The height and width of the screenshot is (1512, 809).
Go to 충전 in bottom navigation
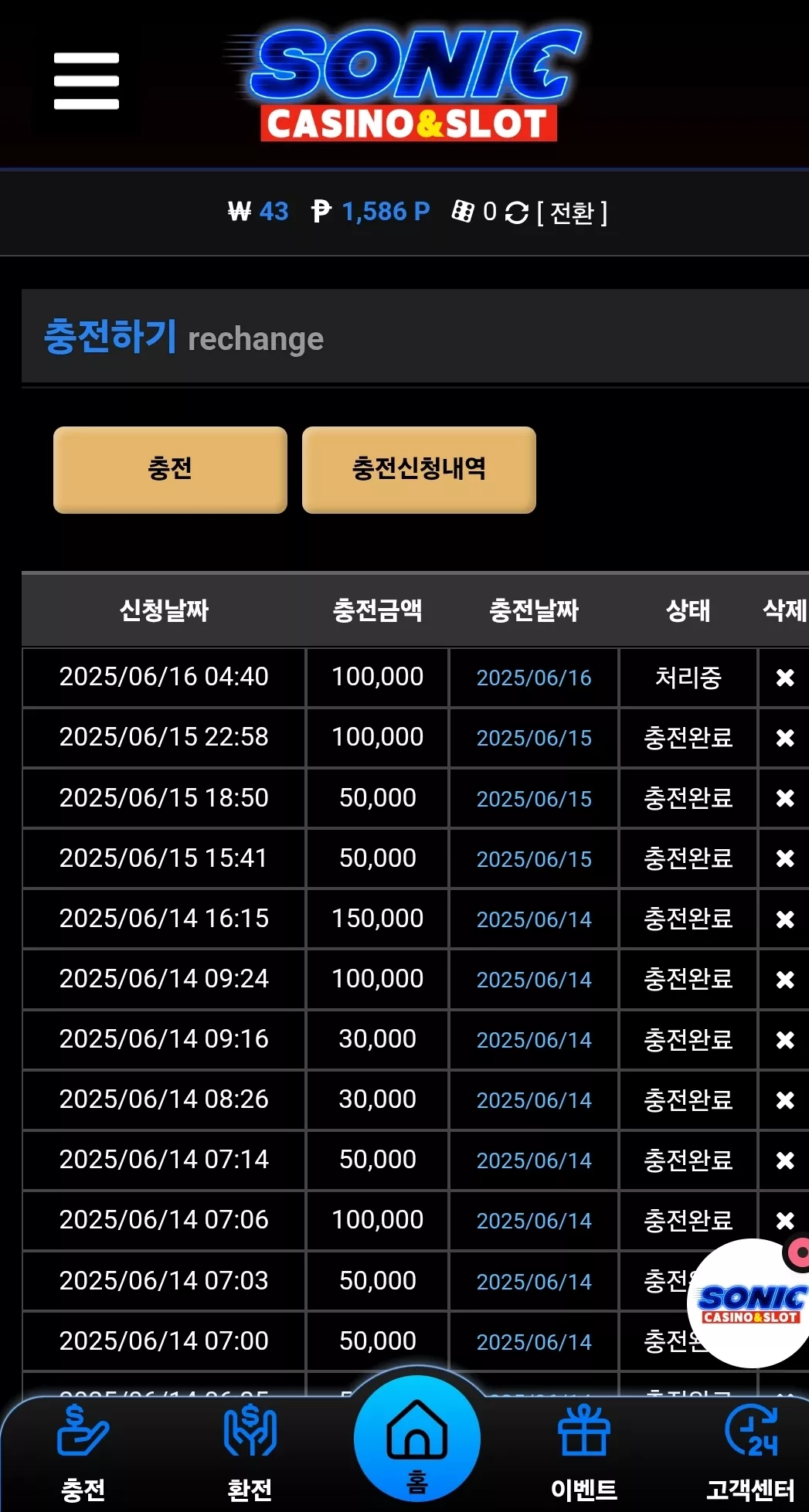83,1453
